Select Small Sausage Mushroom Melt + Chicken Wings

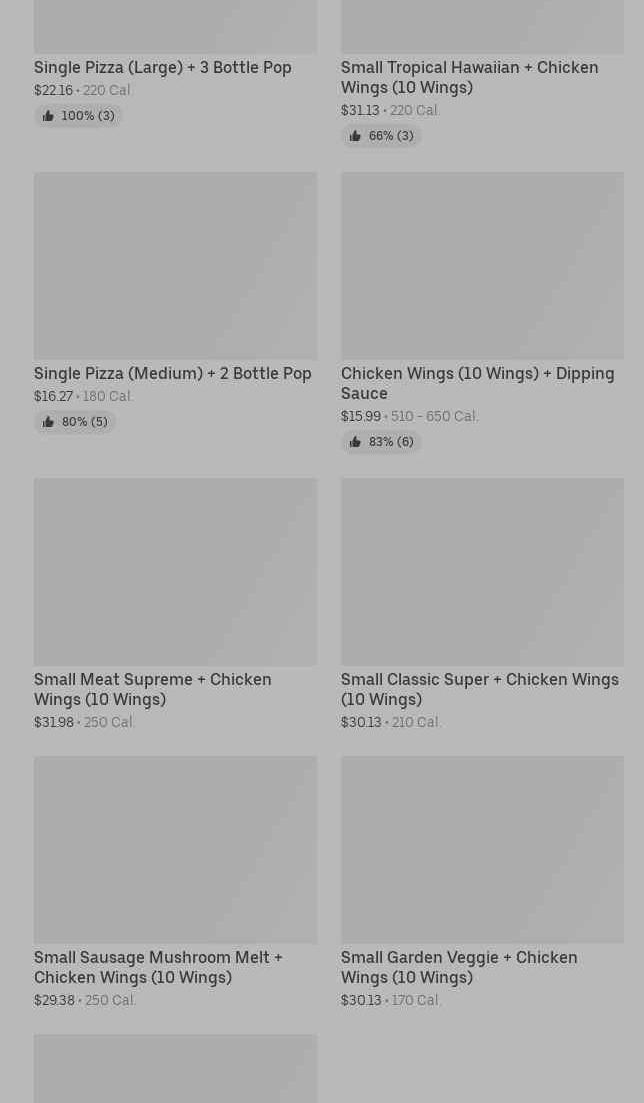coord(158,967)
